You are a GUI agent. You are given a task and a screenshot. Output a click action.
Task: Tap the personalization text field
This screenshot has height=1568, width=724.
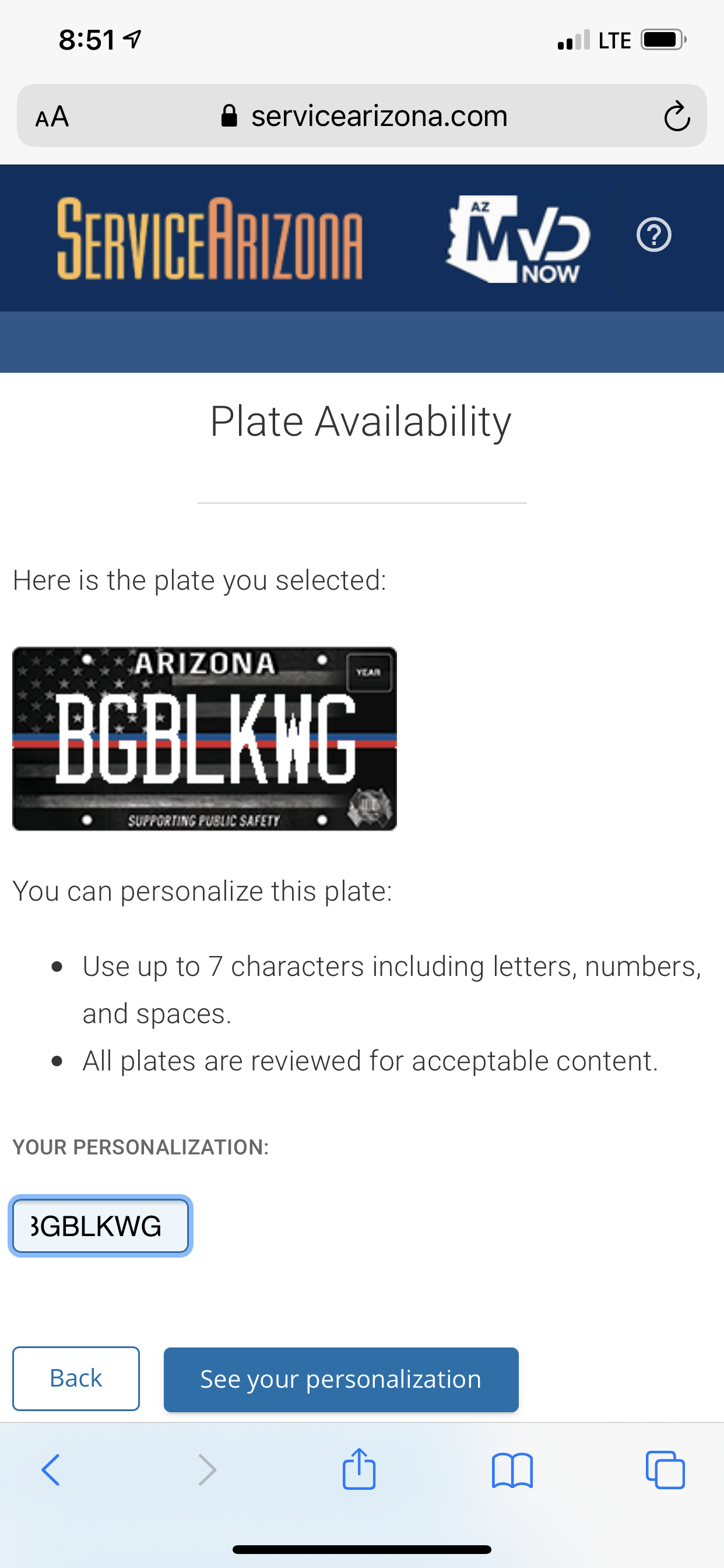click(x=100, y=1226)
